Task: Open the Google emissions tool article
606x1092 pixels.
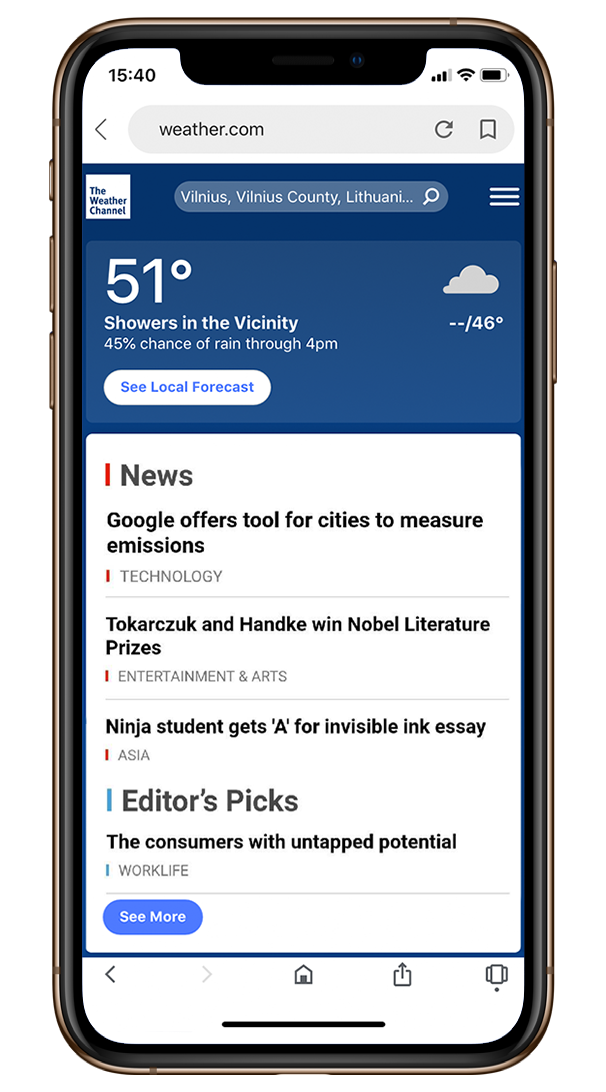Action: pos(295,532)
